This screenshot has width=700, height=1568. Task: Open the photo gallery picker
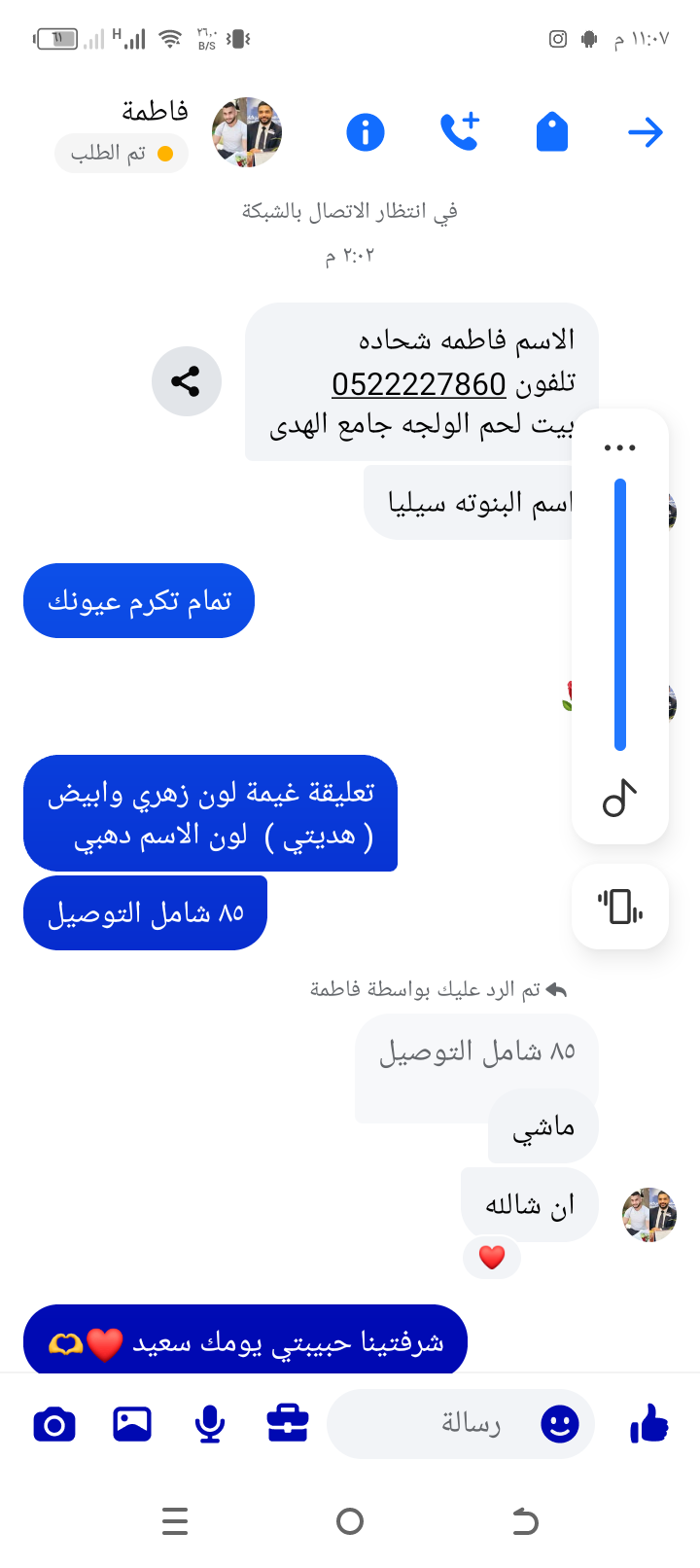coord(132,1425)
